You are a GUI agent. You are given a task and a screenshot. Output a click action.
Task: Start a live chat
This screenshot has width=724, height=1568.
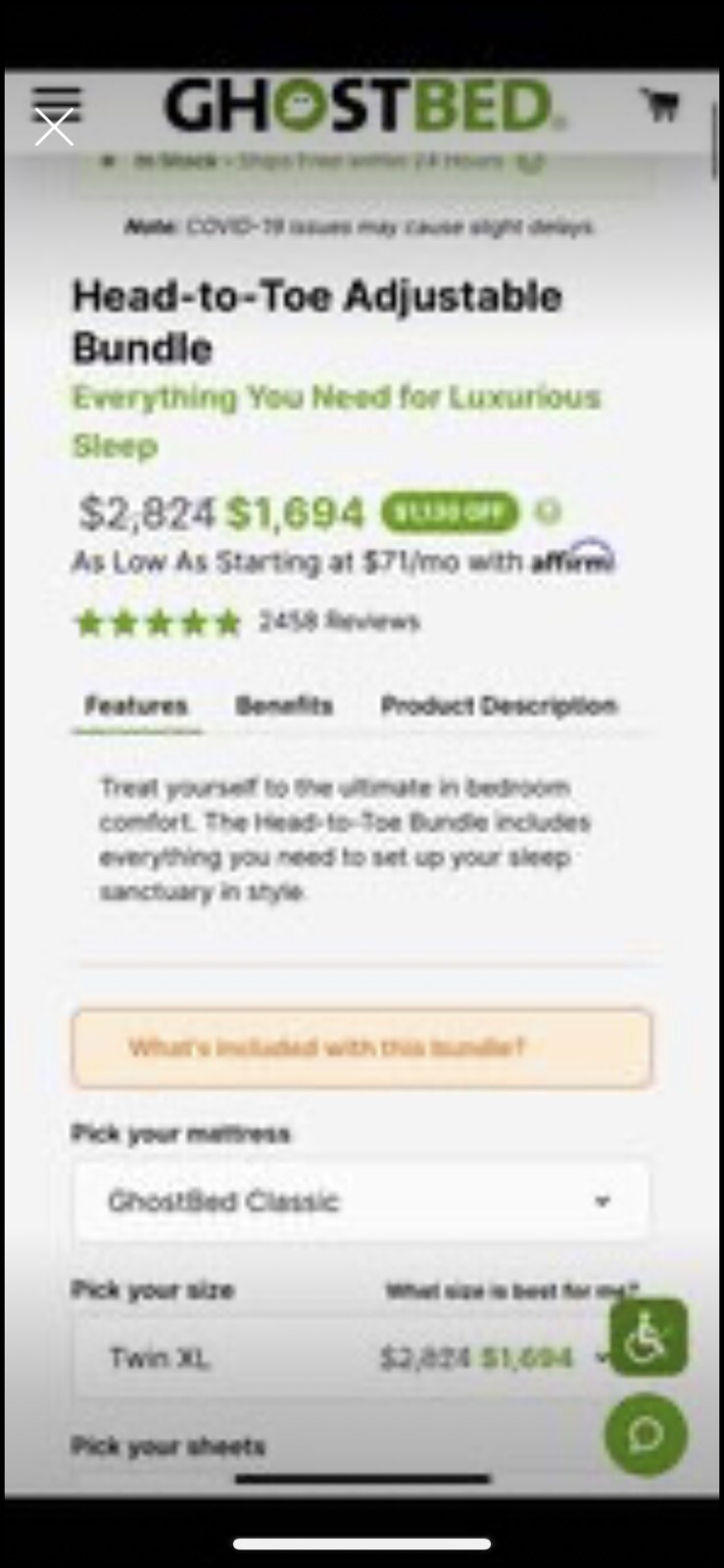coord(647,1435)
